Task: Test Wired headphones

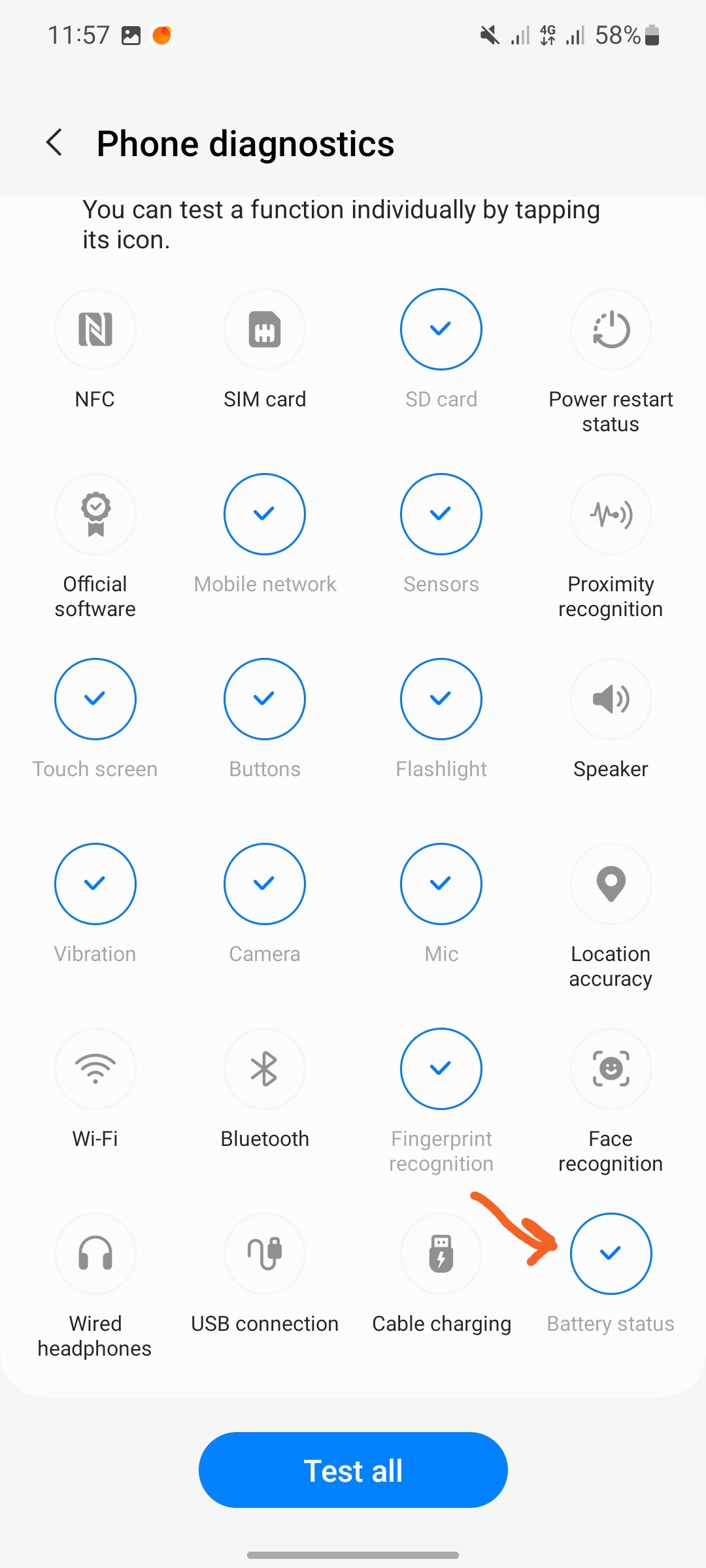Action: (x=95, y=1254)
